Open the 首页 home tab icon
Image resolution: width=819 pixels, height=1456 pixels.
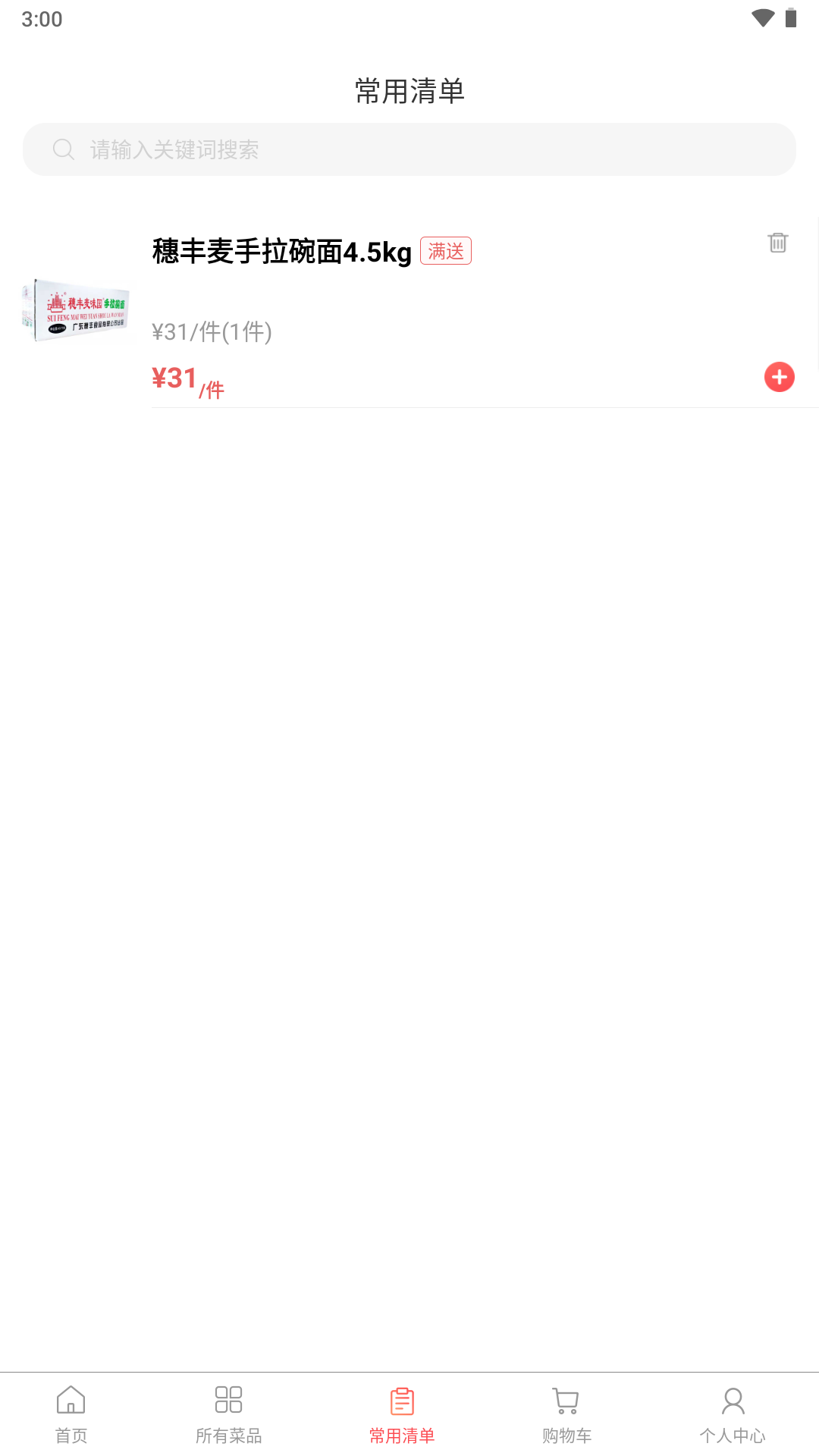coord(71,1402)
